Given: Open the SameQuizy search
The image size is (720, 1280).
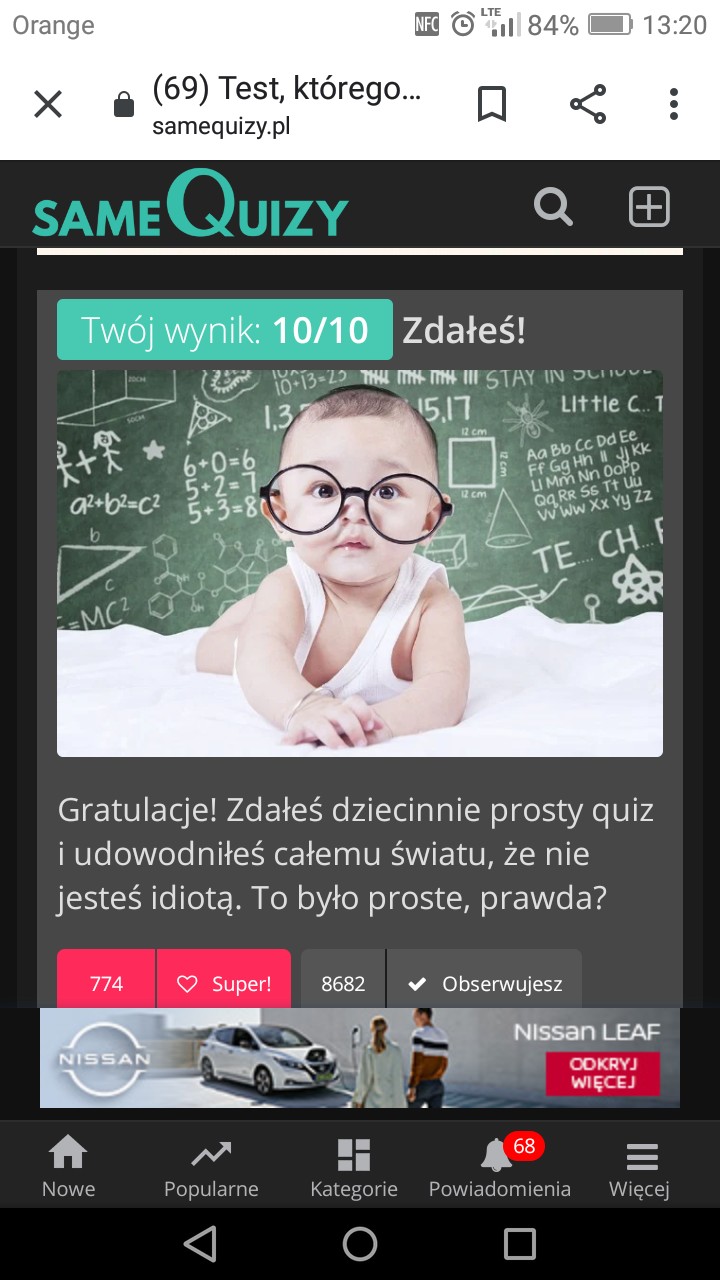Looking at the screenshot, I should point(553,207).
